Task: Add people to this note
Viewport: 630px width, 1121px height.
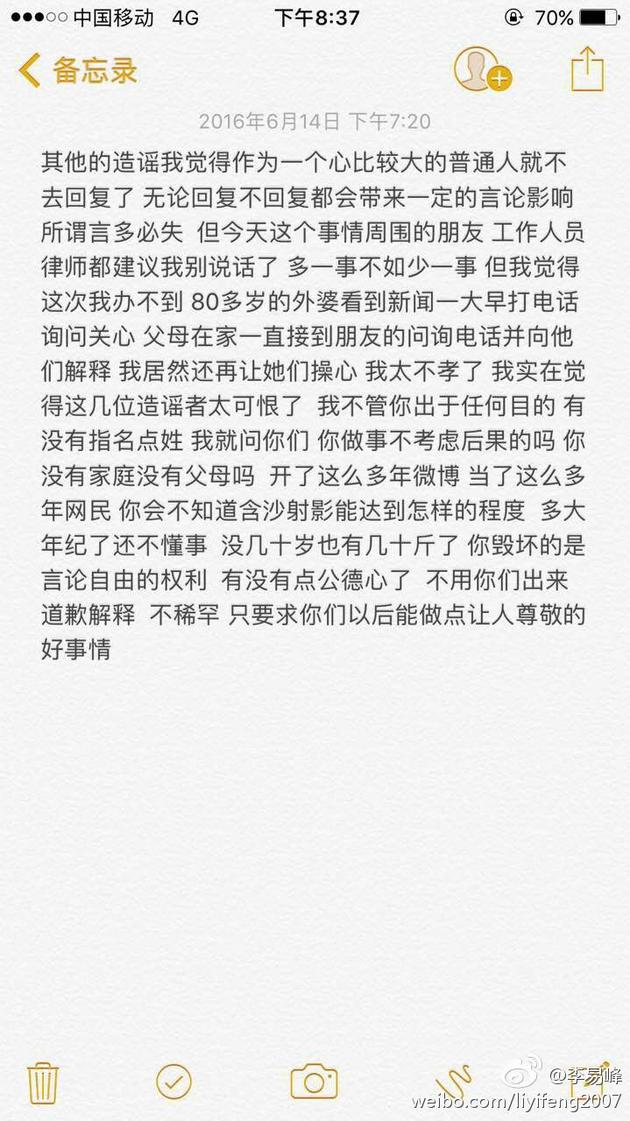Action: [483, 69]
